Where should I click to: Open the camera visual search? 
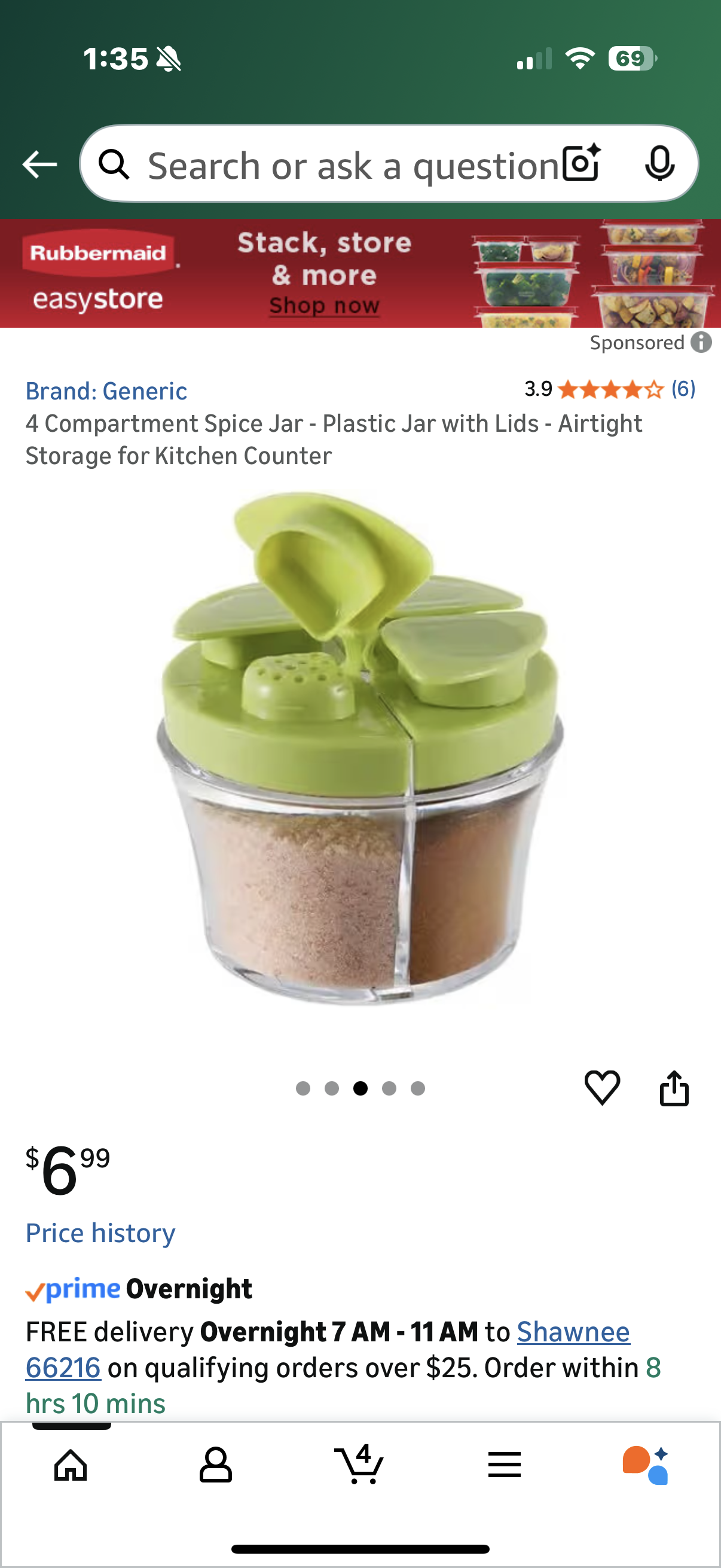pyautogui.click(x=581, y=163)
